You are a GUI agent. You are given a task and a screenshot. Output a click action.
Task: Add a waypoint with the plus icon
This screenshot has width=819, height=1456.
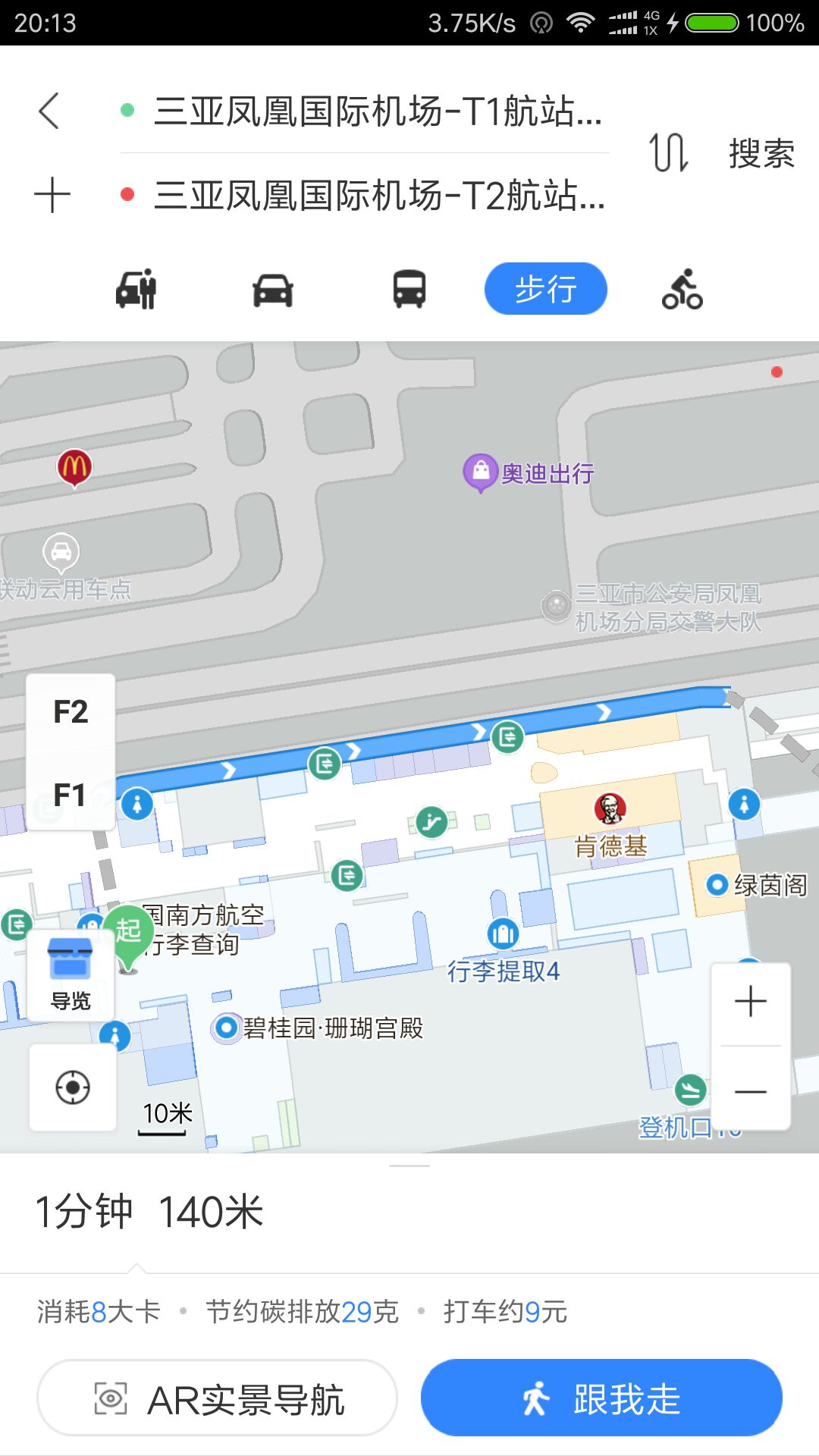point(52,195)
